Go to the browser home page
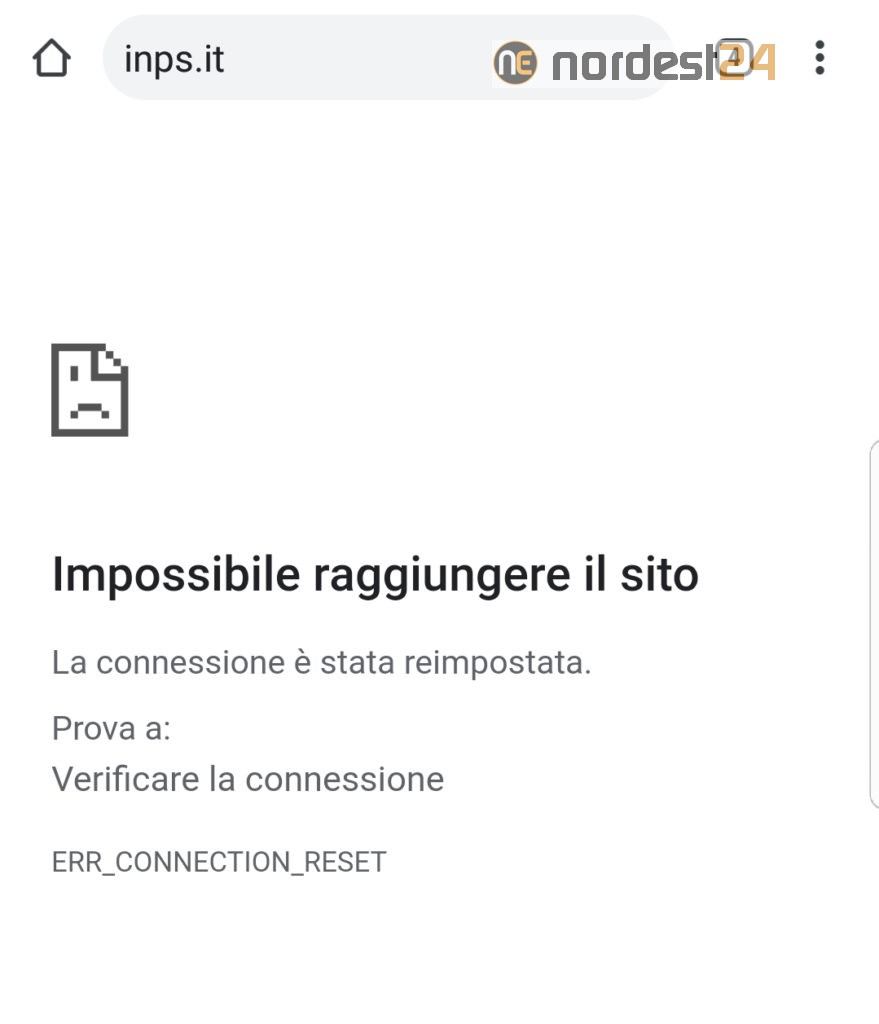879x1024 pixels. (x=51, y=59)
